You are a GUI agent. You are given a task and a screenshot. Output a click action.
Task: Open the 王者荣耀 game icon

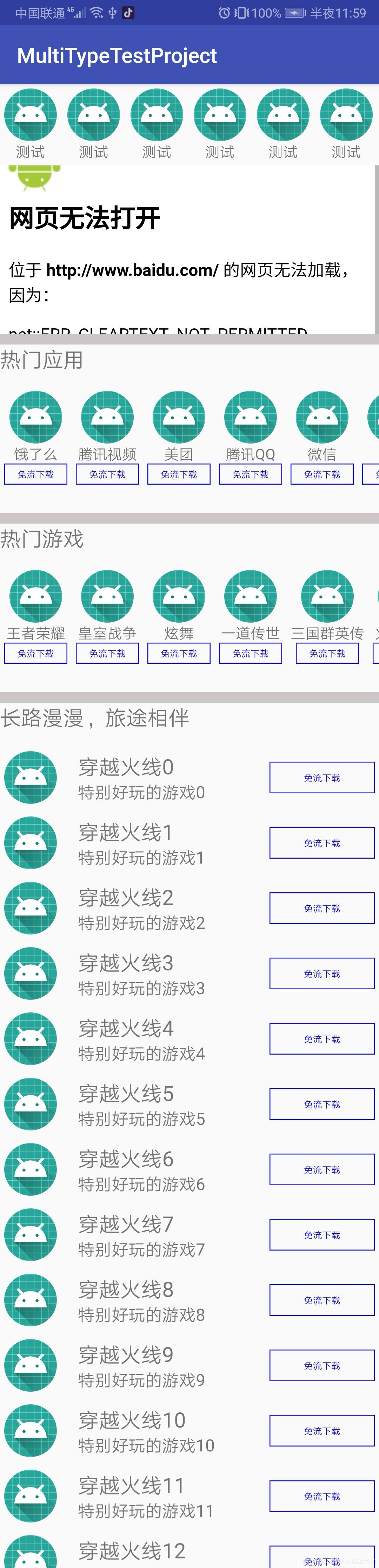[35, 597]
